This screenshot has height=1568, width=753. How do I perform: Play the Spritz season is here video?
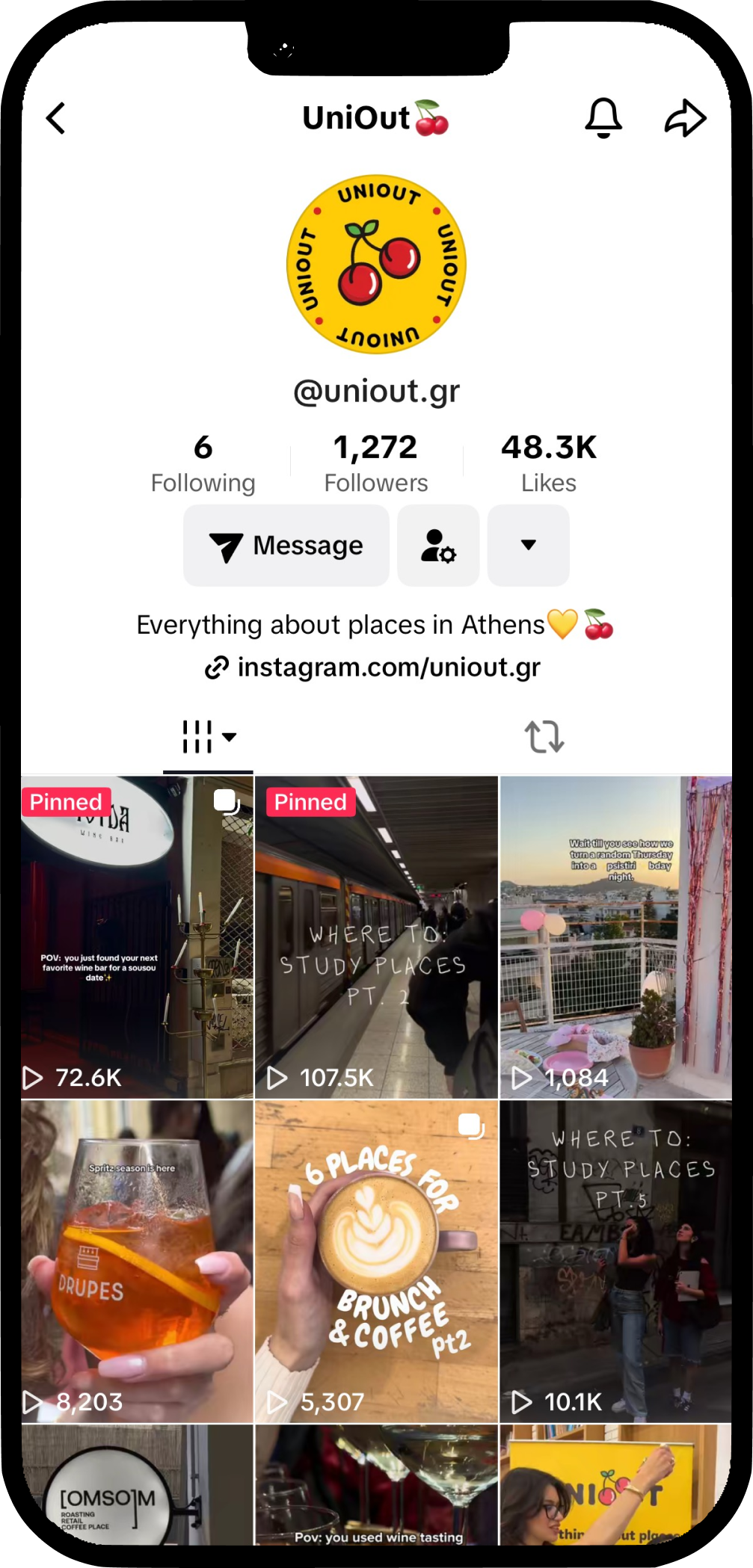tap(137, 1262)
